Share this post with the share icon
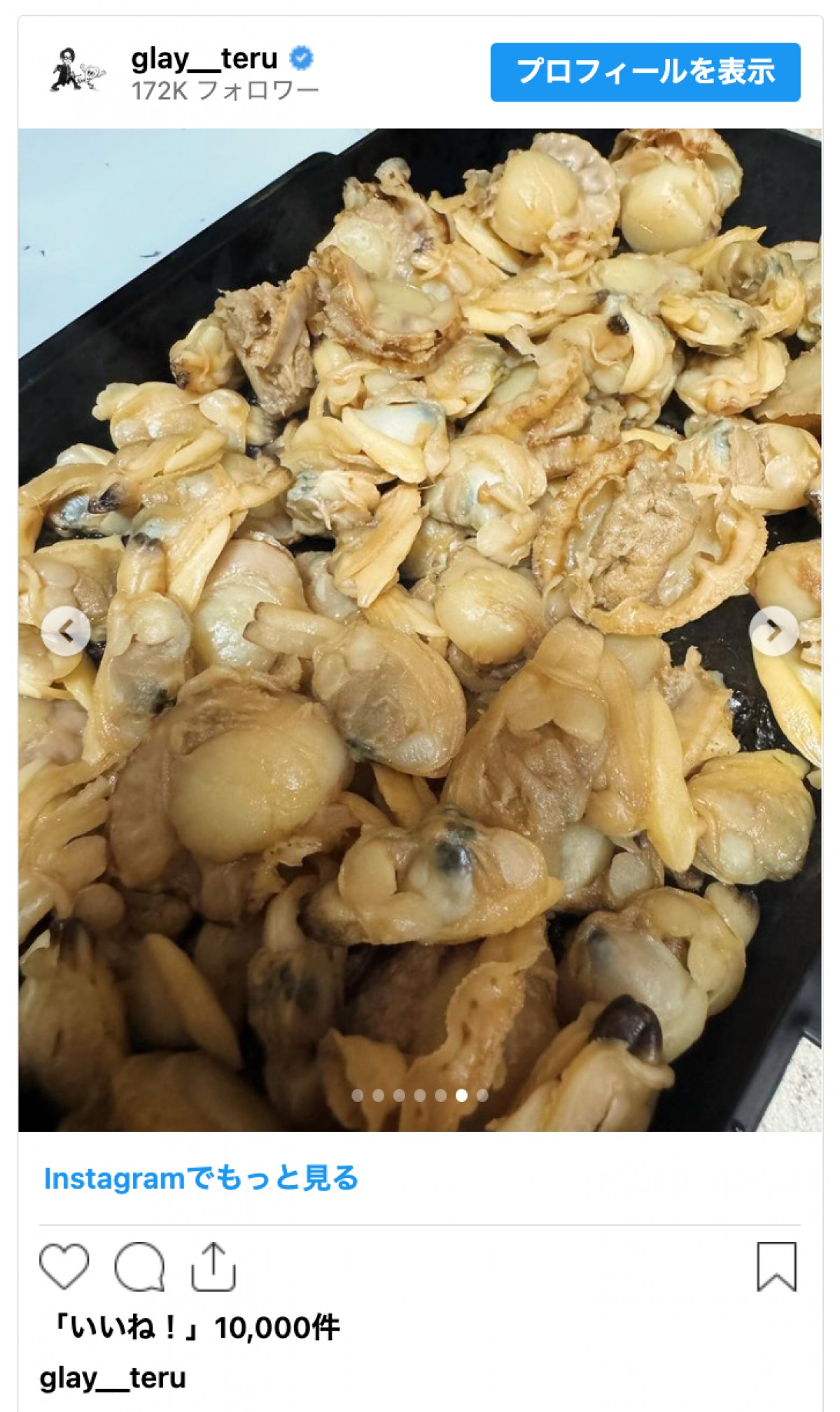 (213, 1266)
